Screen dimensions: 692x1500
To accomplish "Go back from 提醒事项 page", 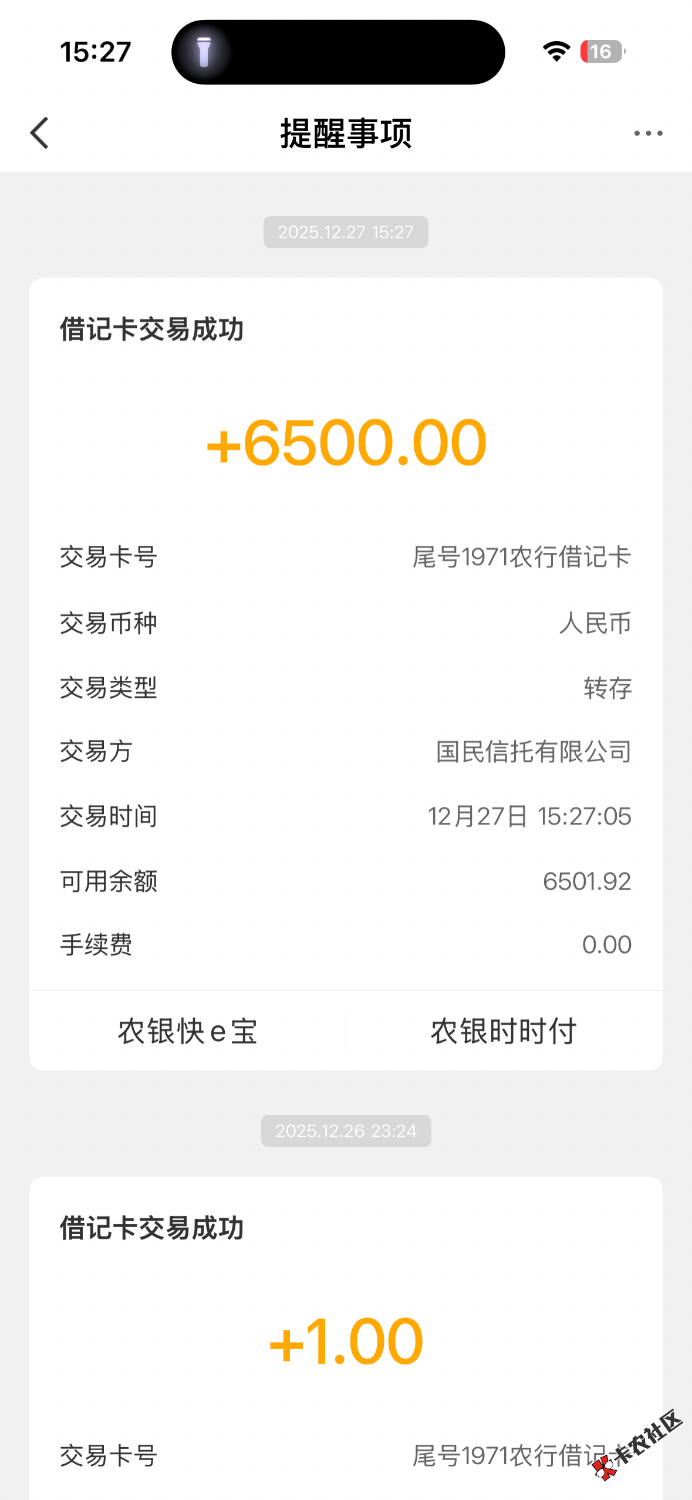I will (39, 133).
